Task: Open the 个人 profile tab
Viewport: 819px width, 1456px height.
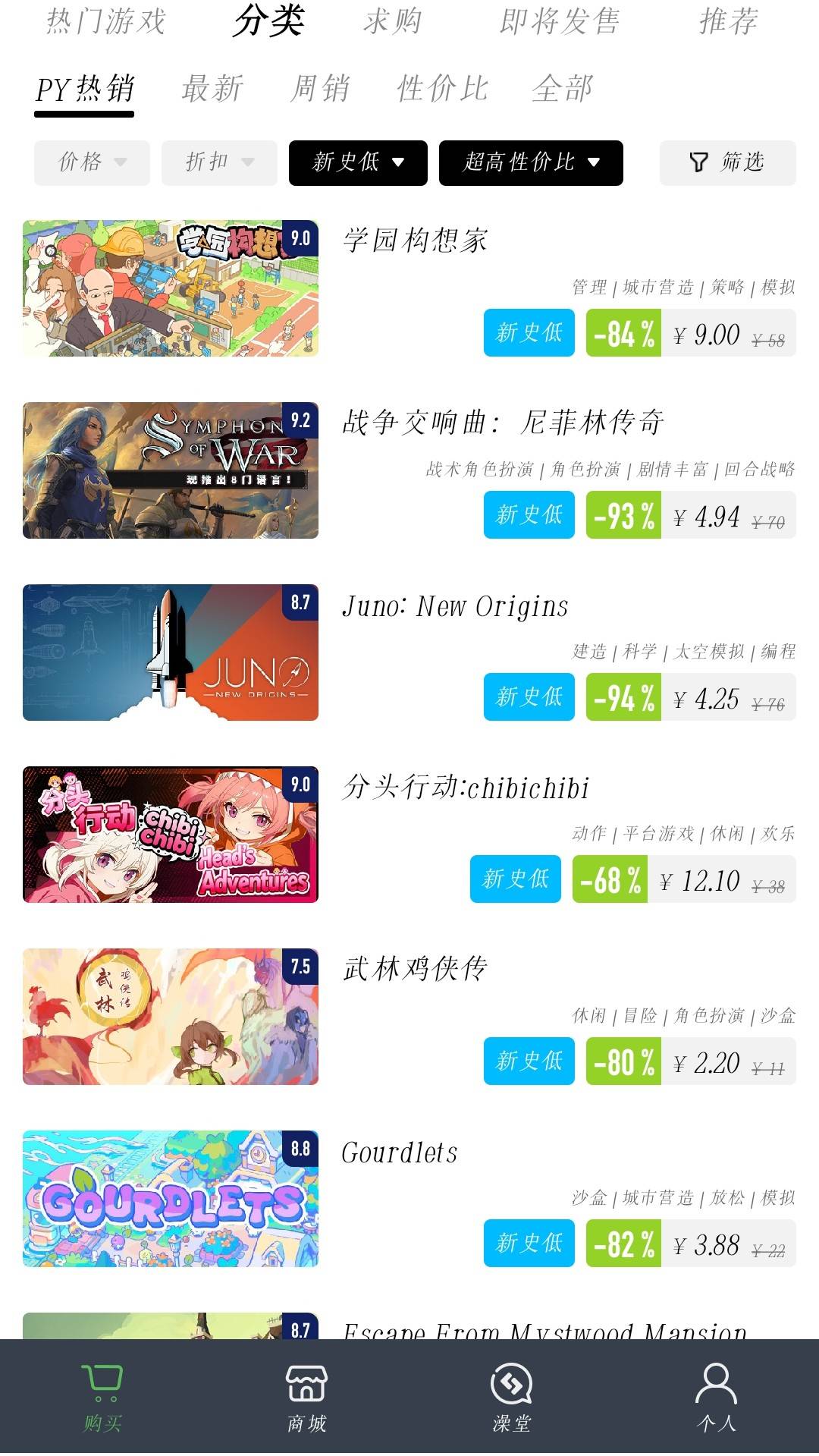Action: 716,1398
